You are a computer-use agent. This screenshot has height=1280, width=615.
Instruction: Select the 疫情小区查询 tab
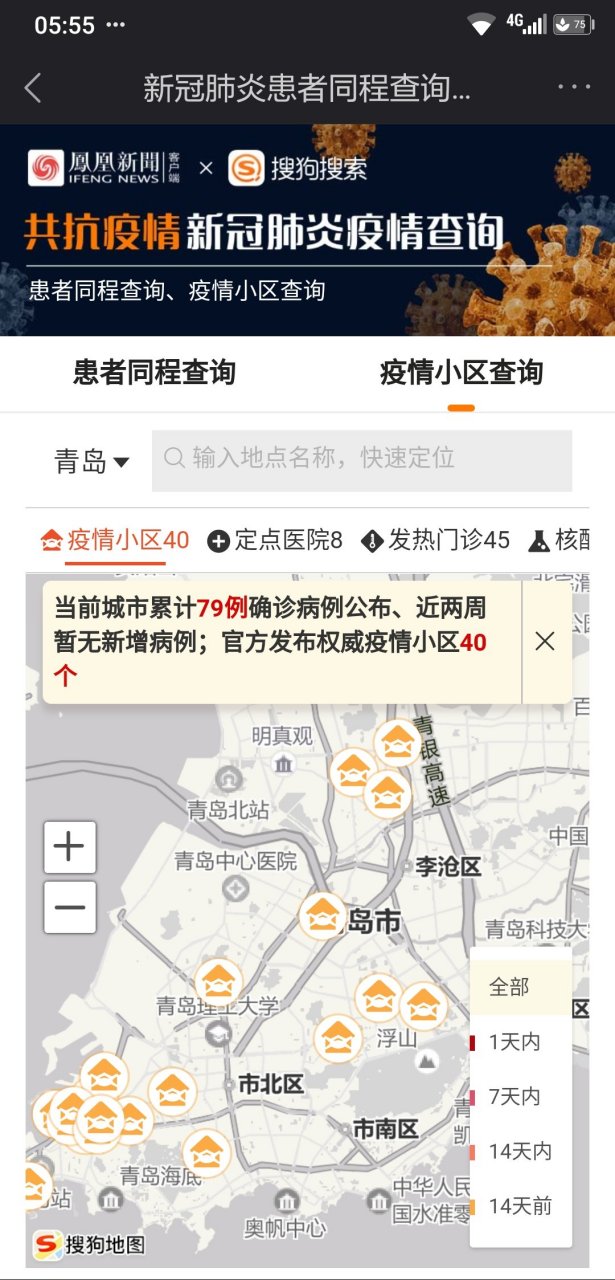click(x=461, y=373)
